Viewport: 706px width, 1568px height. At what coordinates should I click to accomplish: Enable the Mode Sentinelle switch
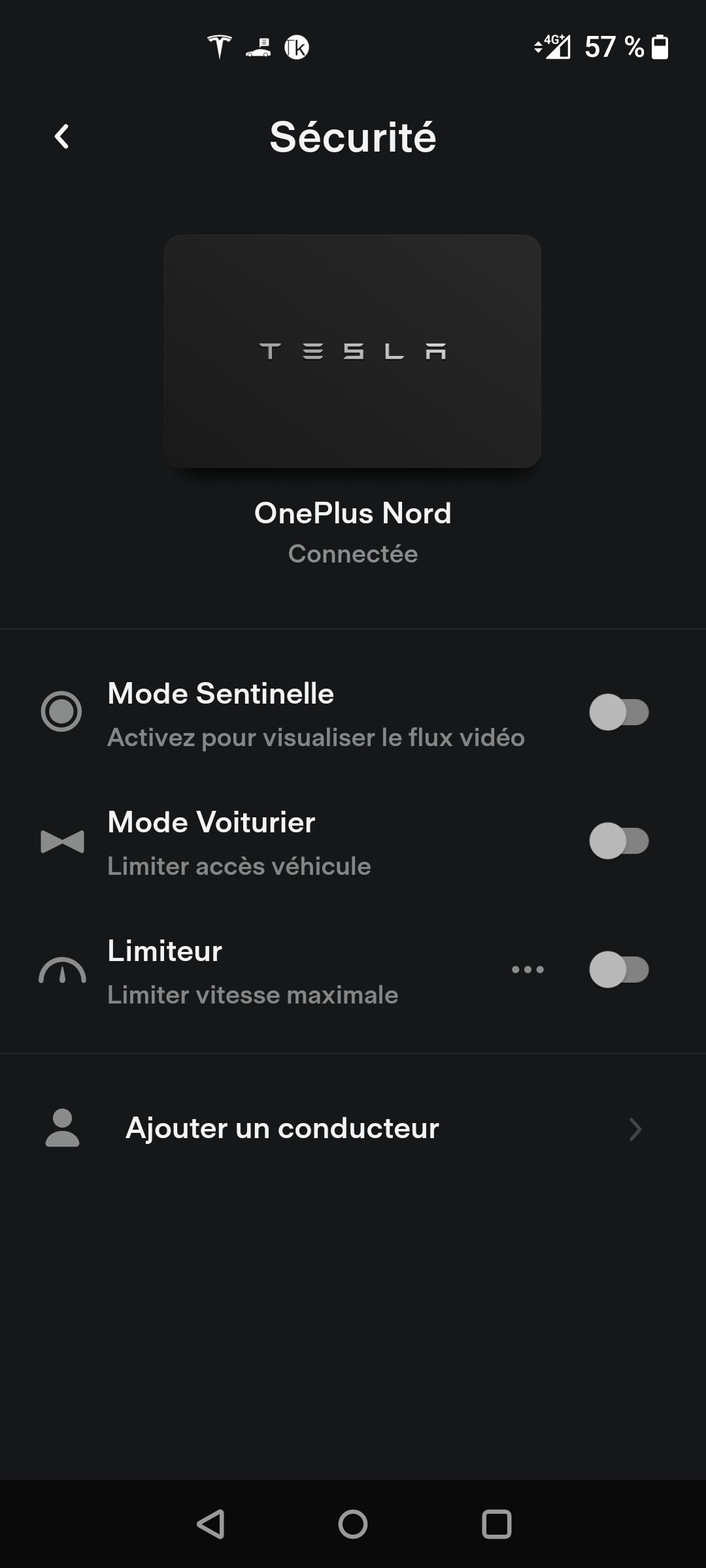pyautogui.click(x=618, y=712)
